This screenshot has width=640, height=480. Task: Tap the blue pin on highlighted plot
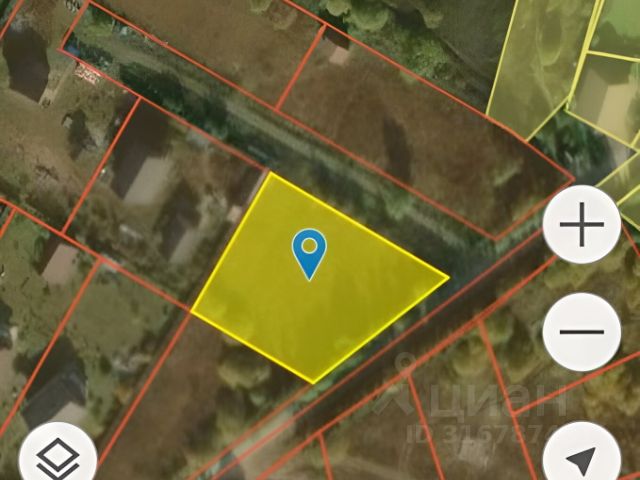point(310,252)
